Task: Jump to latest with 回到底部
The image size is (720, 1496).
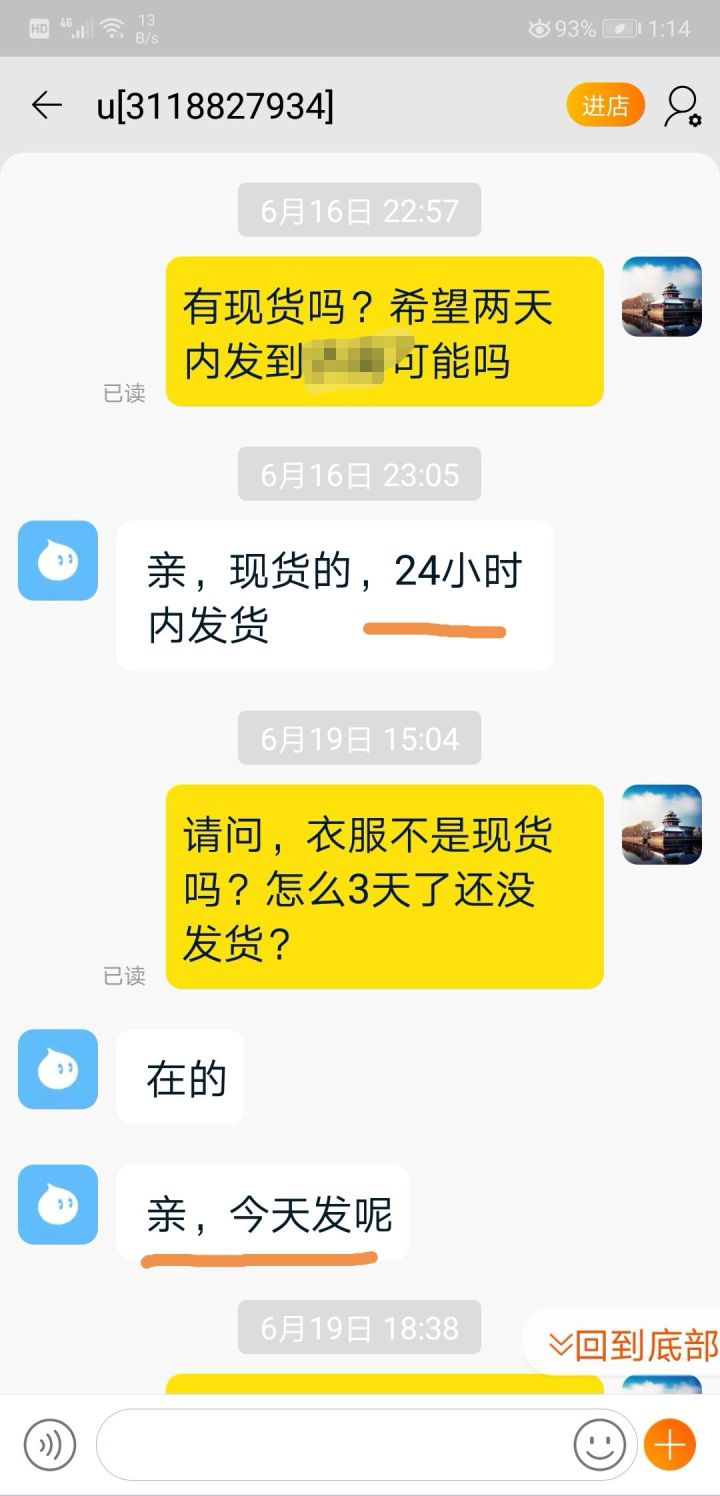Action: (632, 1346)
